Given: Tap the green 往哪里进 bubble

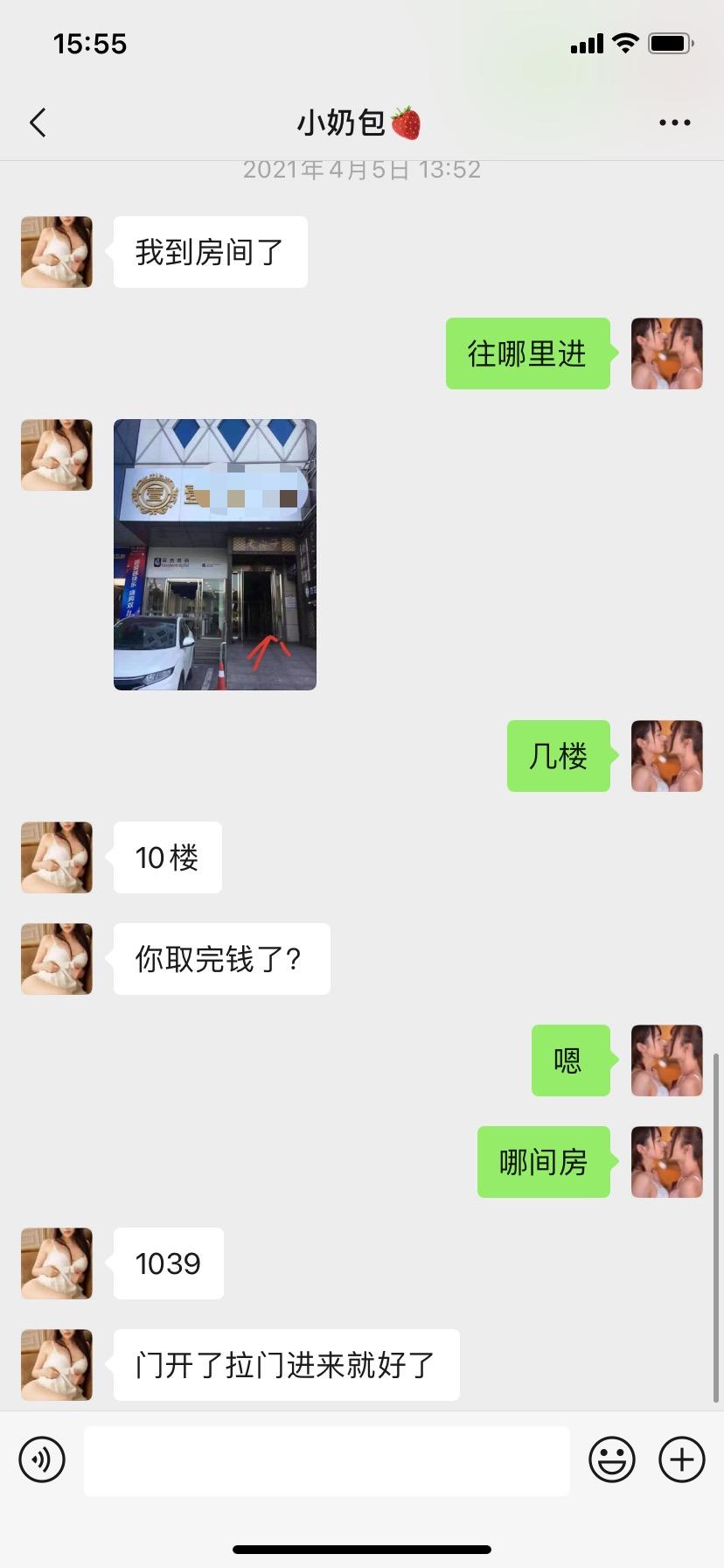Looking at the screenshot, I should 528,353.
